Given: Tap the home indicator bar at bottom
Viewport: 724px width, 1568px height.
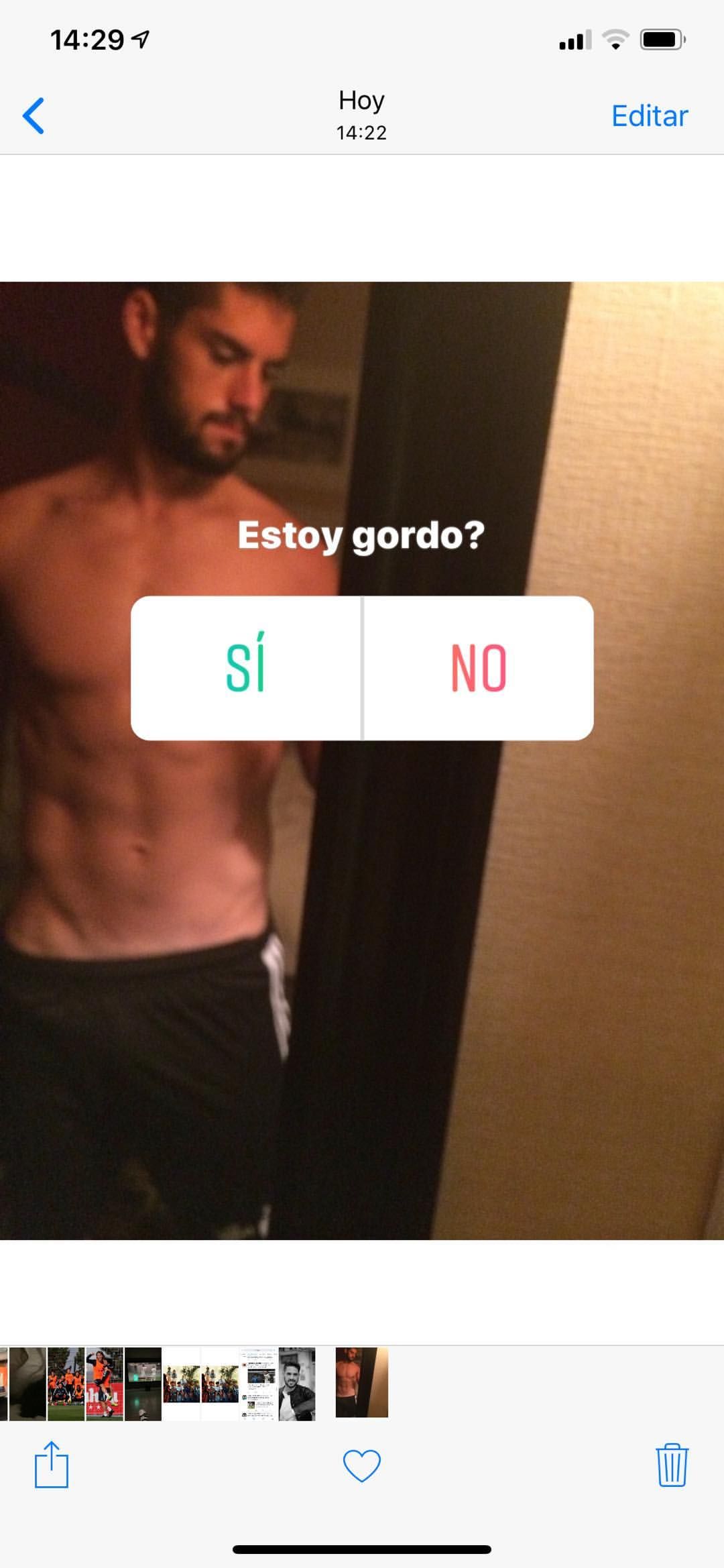Looking at the screenshot, I should (361, 1549).
